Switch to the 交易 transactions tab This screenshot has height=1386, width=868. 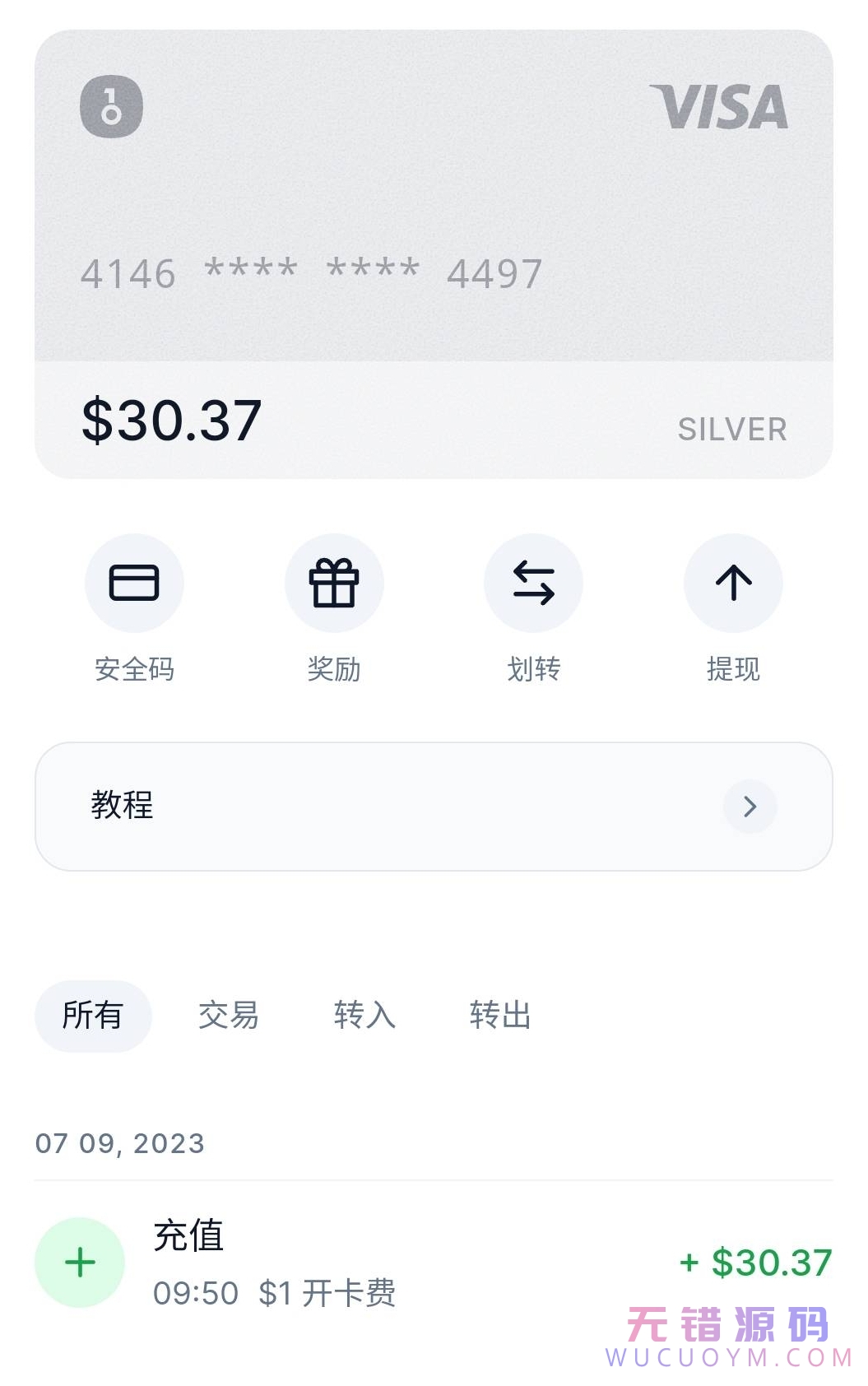click(229, 1016)
